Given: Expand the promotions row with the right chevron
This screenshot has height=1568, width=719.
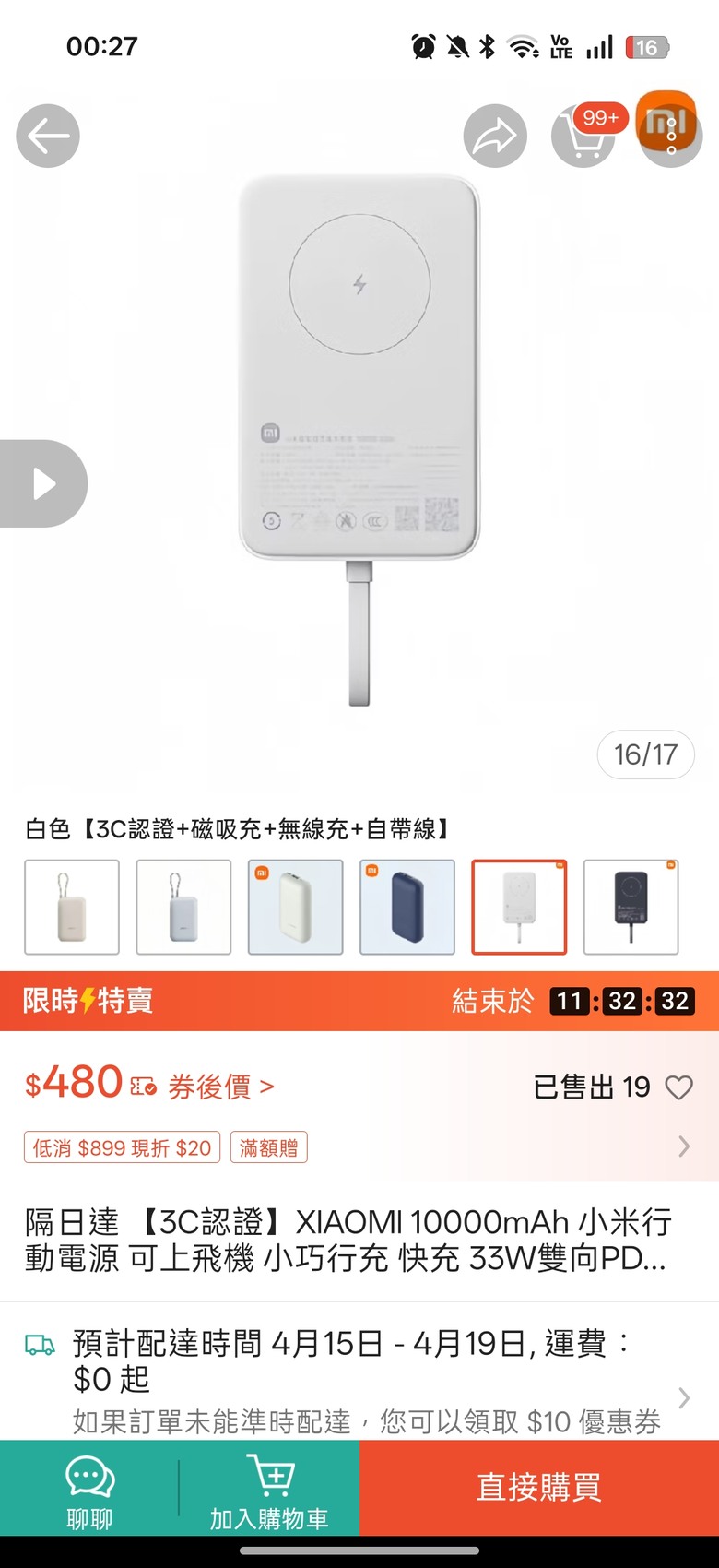Looking at the screenshot, I should (683, 1146).
